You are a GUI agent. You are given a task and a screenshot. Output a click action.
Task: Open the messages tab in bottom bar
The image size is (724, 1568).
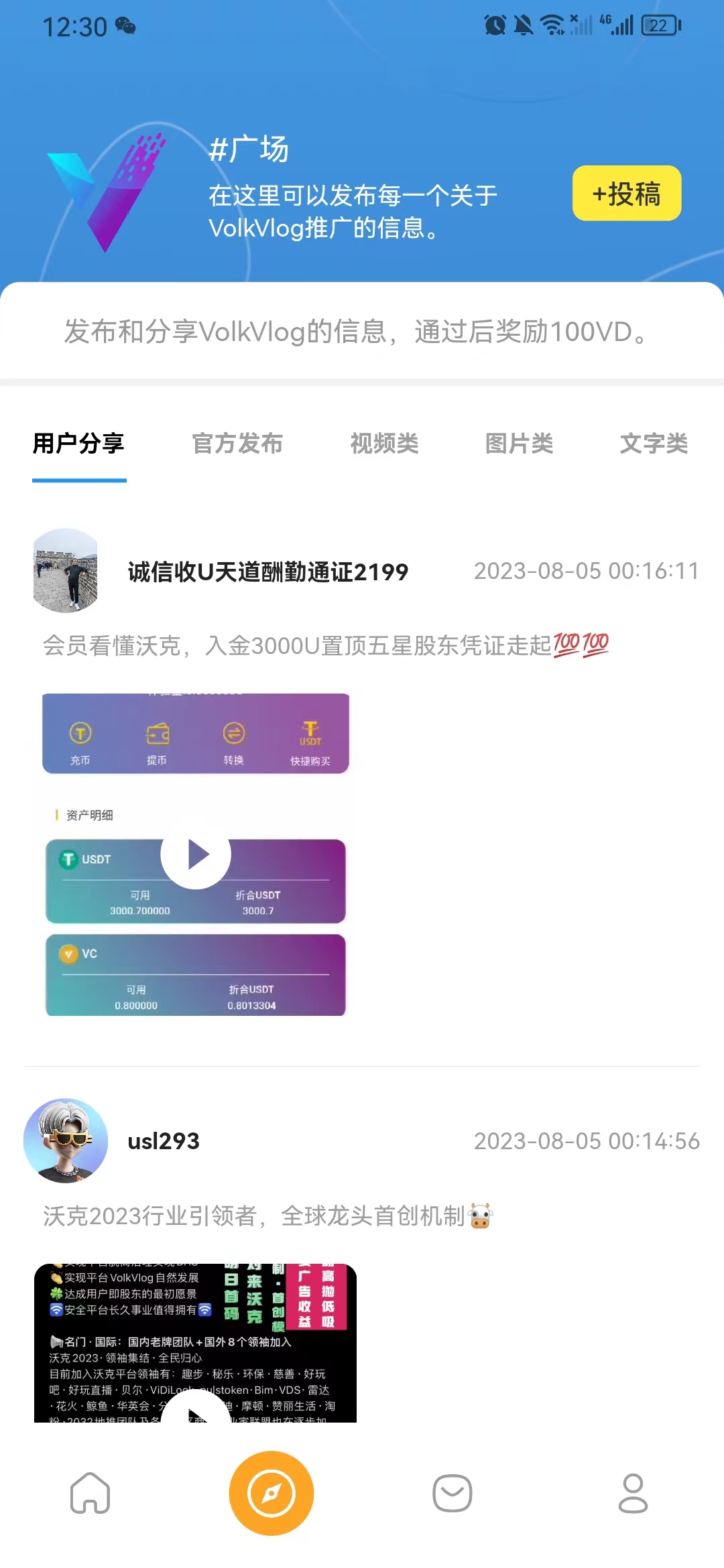pos(452,1493)
